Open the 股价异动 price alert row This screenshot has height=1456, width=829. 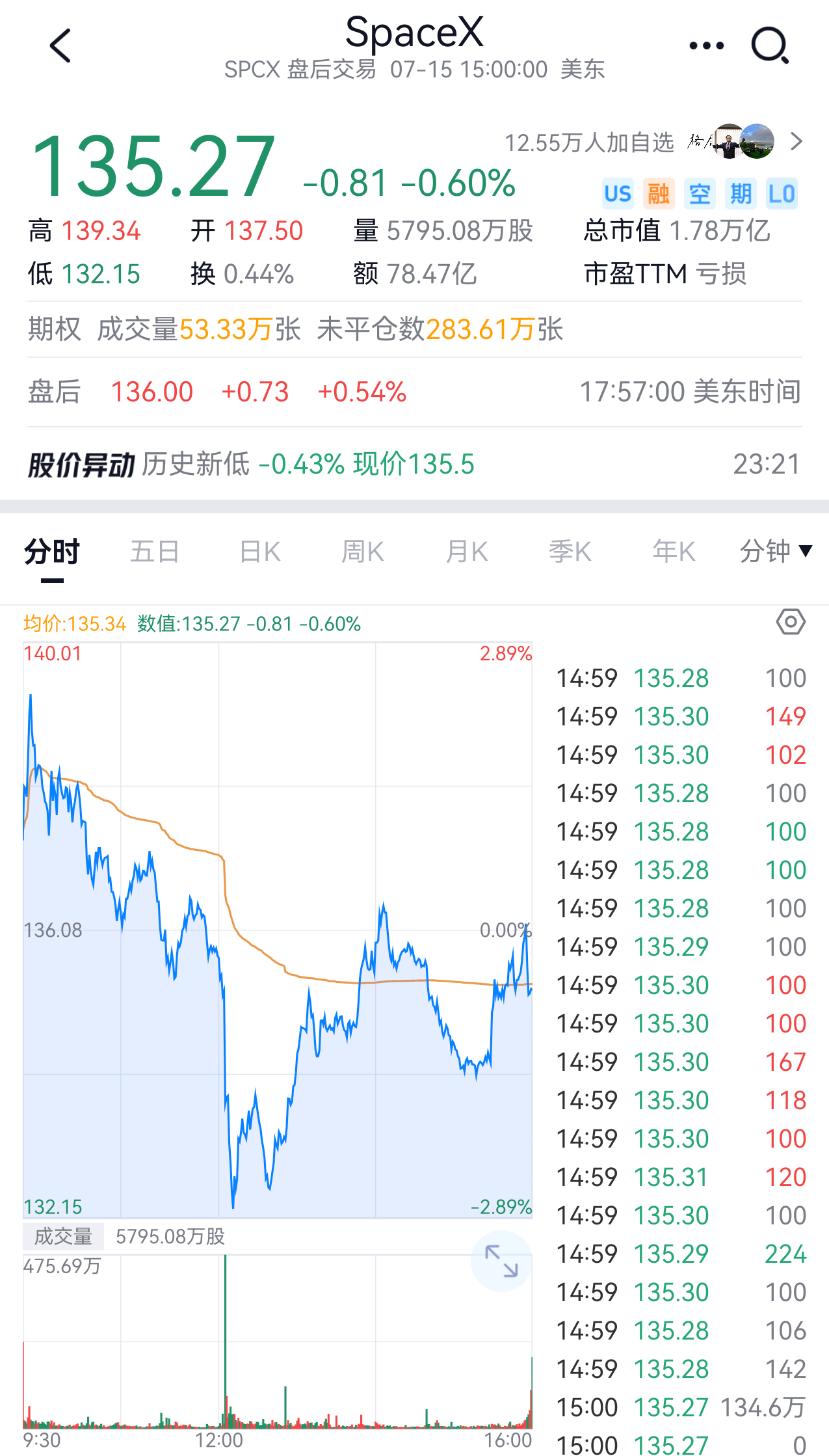414,464
